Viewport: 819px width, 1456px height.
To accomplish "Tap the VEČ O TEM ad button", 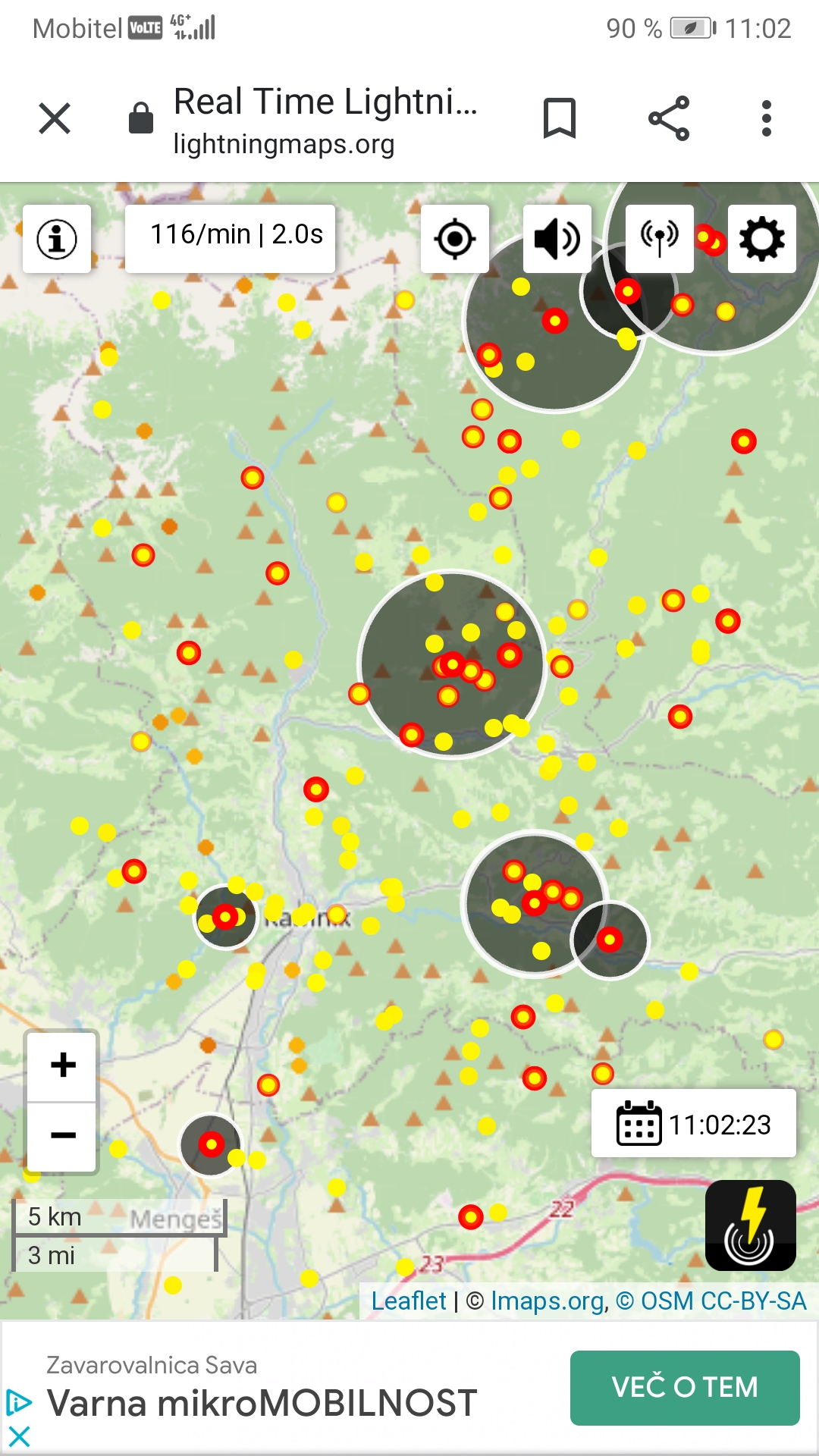I will [685, 1387].
